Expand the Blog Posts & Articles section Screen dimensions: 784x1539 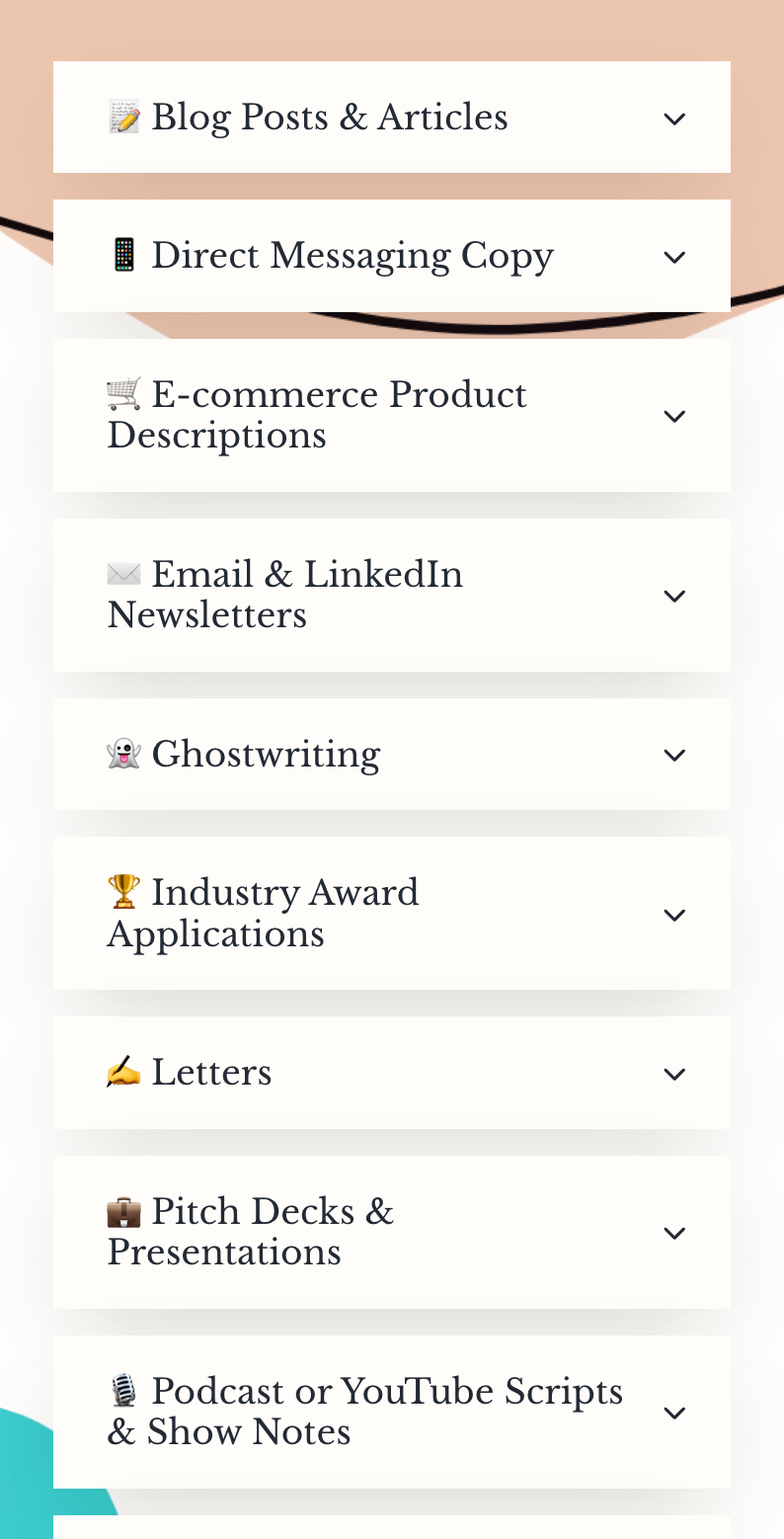391,118
